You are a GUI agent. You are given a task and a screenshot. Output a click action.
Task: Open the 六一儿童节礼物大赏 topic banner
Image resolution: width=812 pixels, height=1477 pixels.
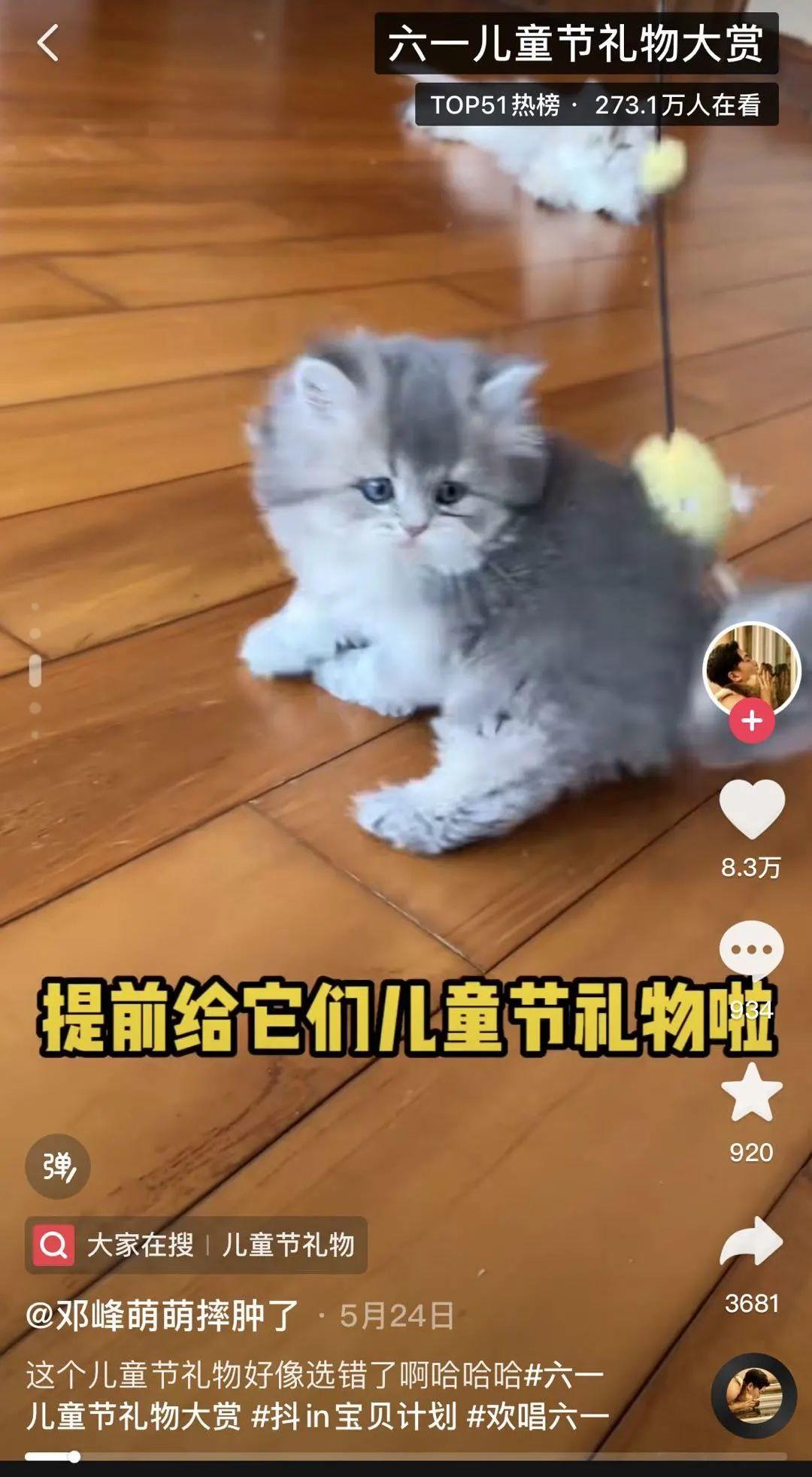click(576, 44)
